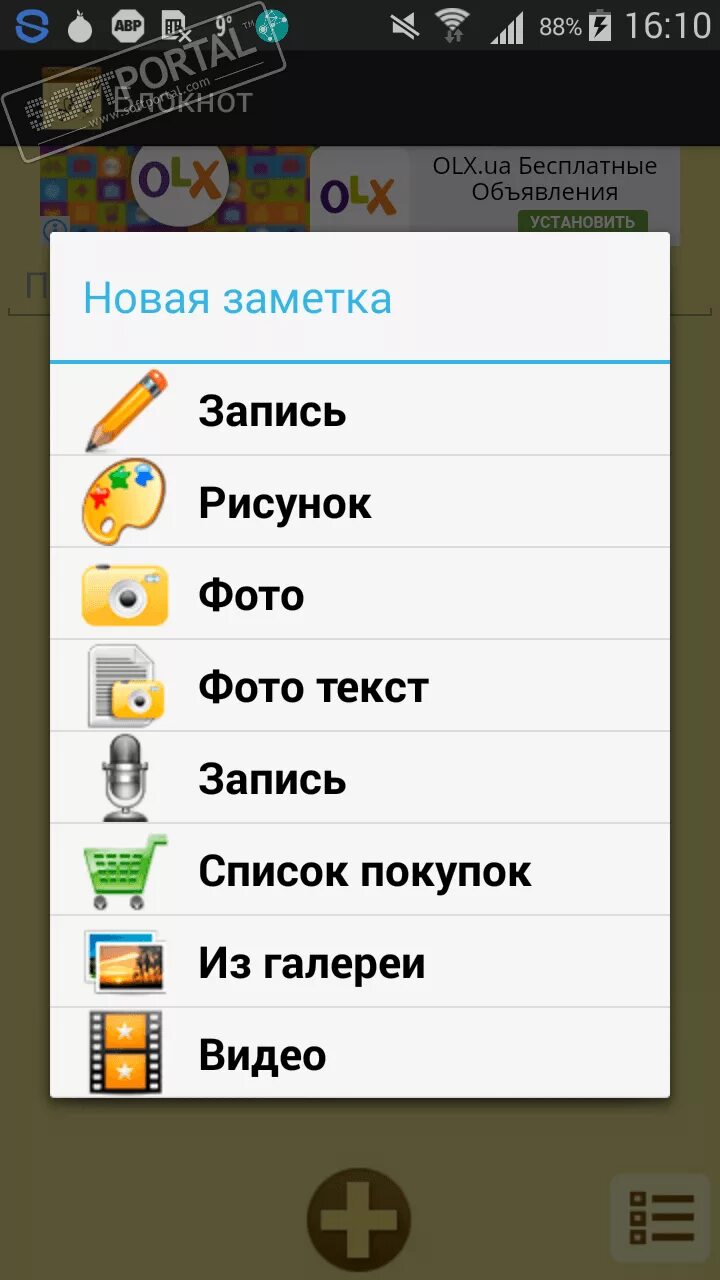
Task: Select the microphone Запись voice note option
Action: pos(359,779)
